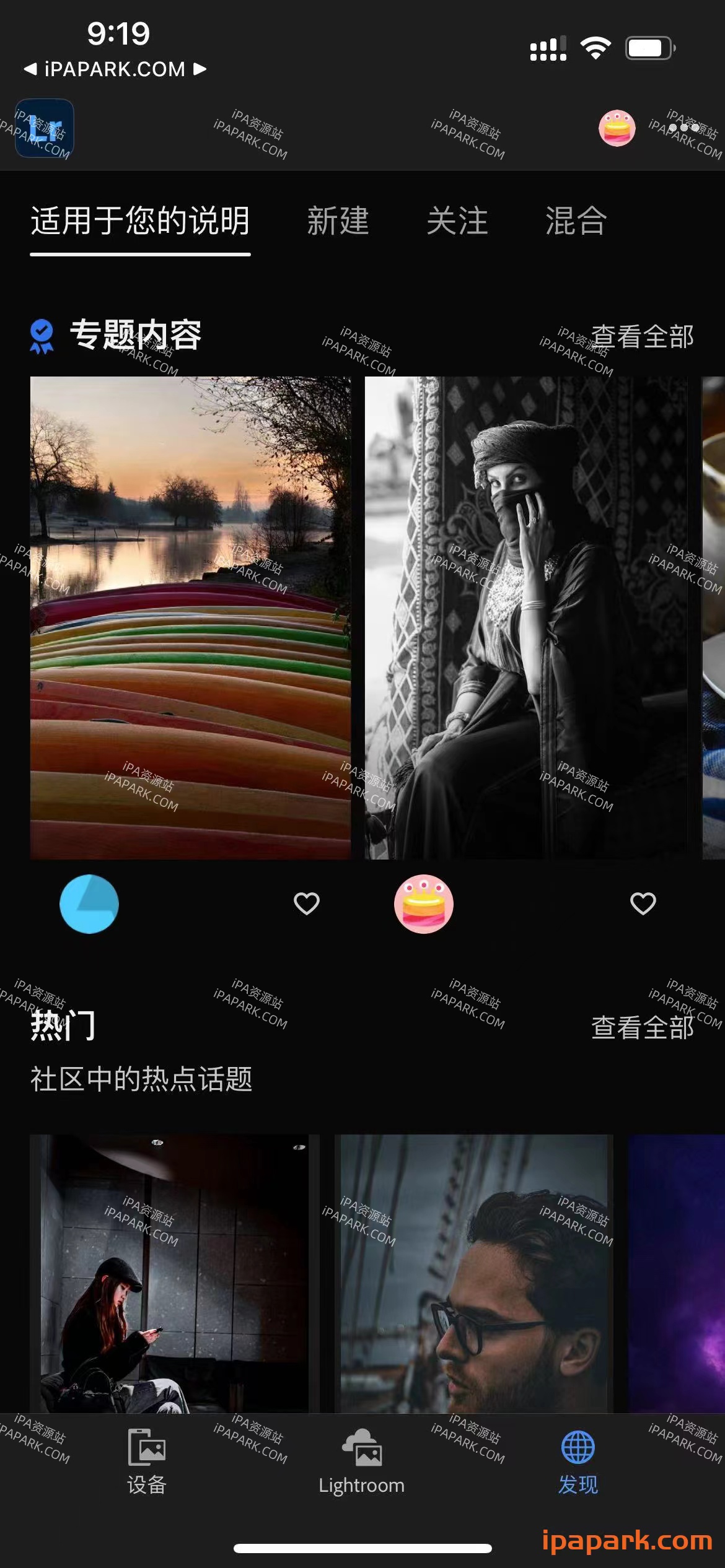725x1568 pixels.
Task: Switch to the 适用于您的说明 tab
Action: (140, 222)
